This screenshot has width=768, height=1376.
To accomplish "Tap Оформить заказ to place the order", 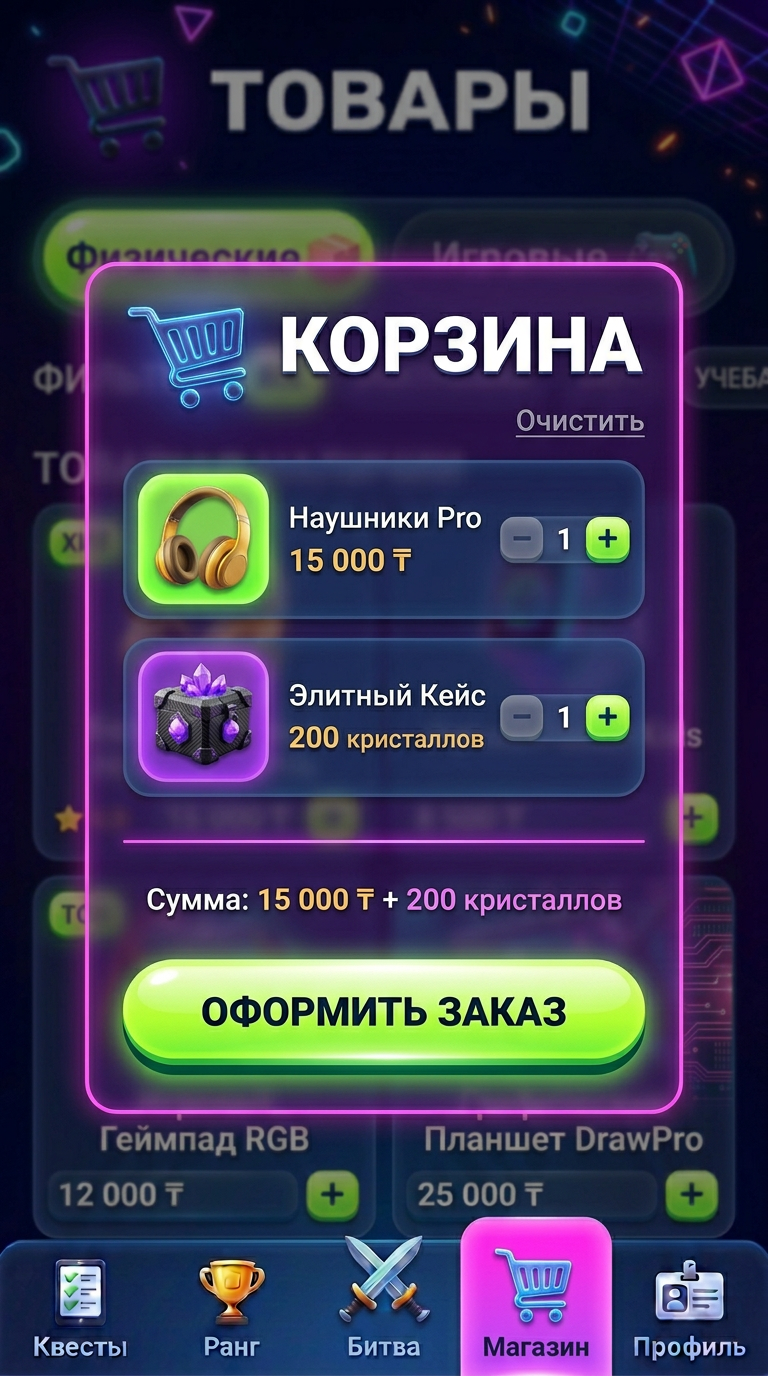I will coord(384,1012).
